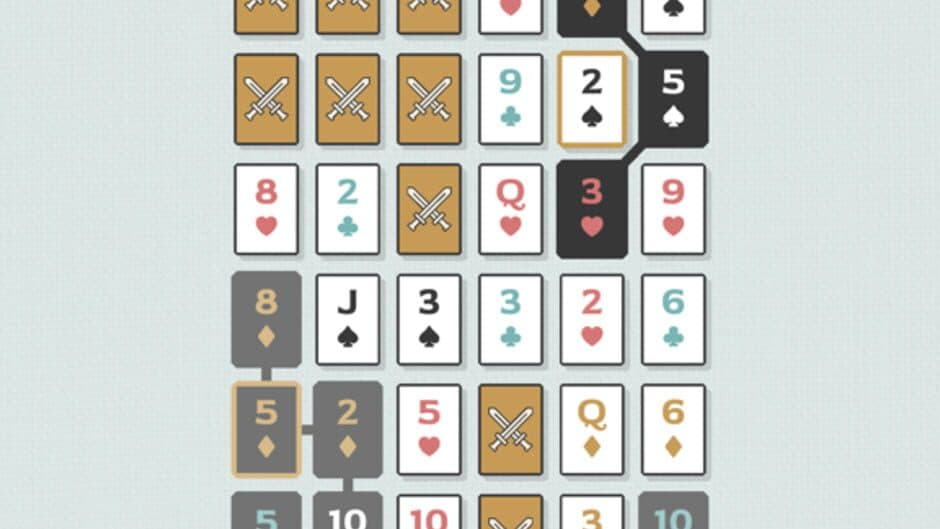940x529 pixels.
Task: Select the black 5 of spades card
Action: [x=673, y=99]
